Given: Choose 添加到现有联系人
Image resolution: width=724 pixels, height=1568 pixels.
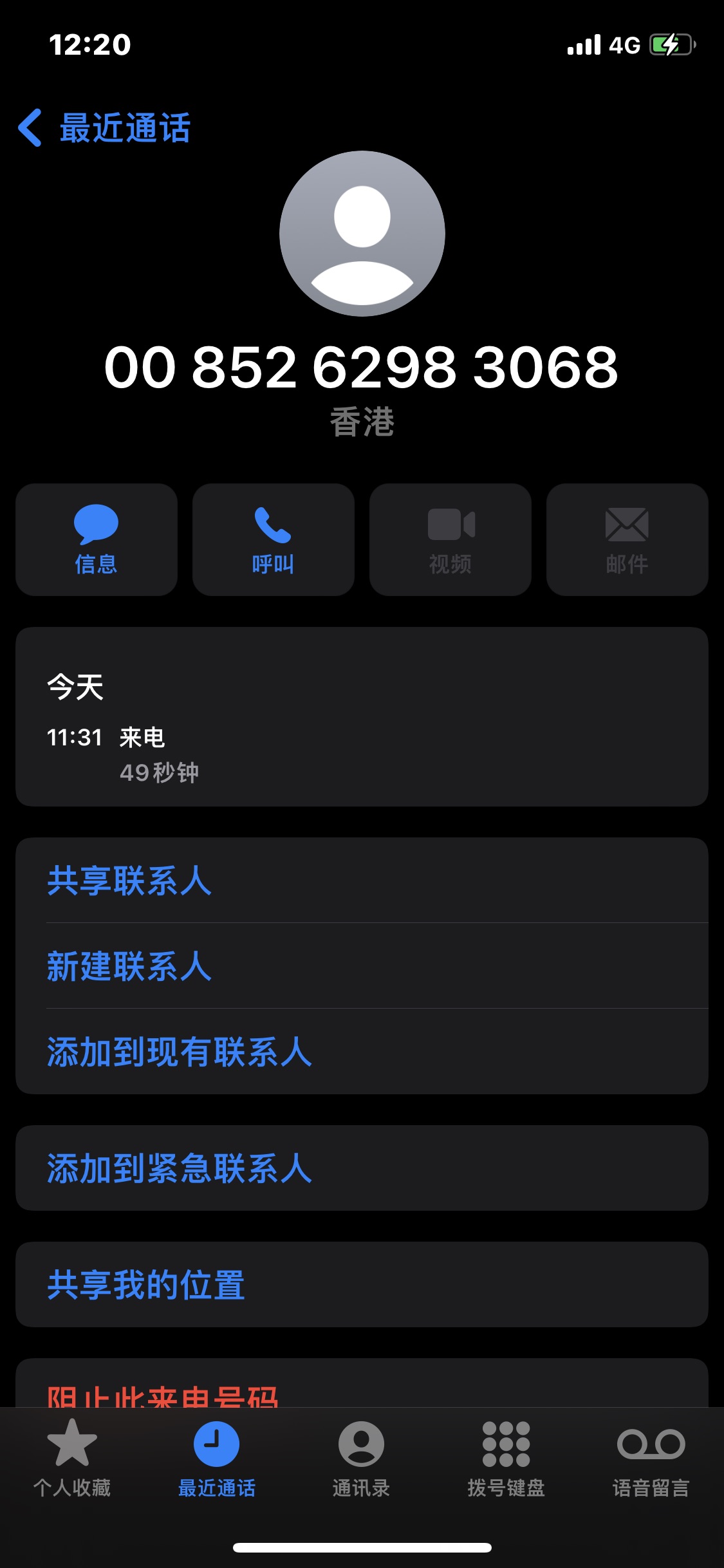Looking at the screenshot, I should [179, 1052].
